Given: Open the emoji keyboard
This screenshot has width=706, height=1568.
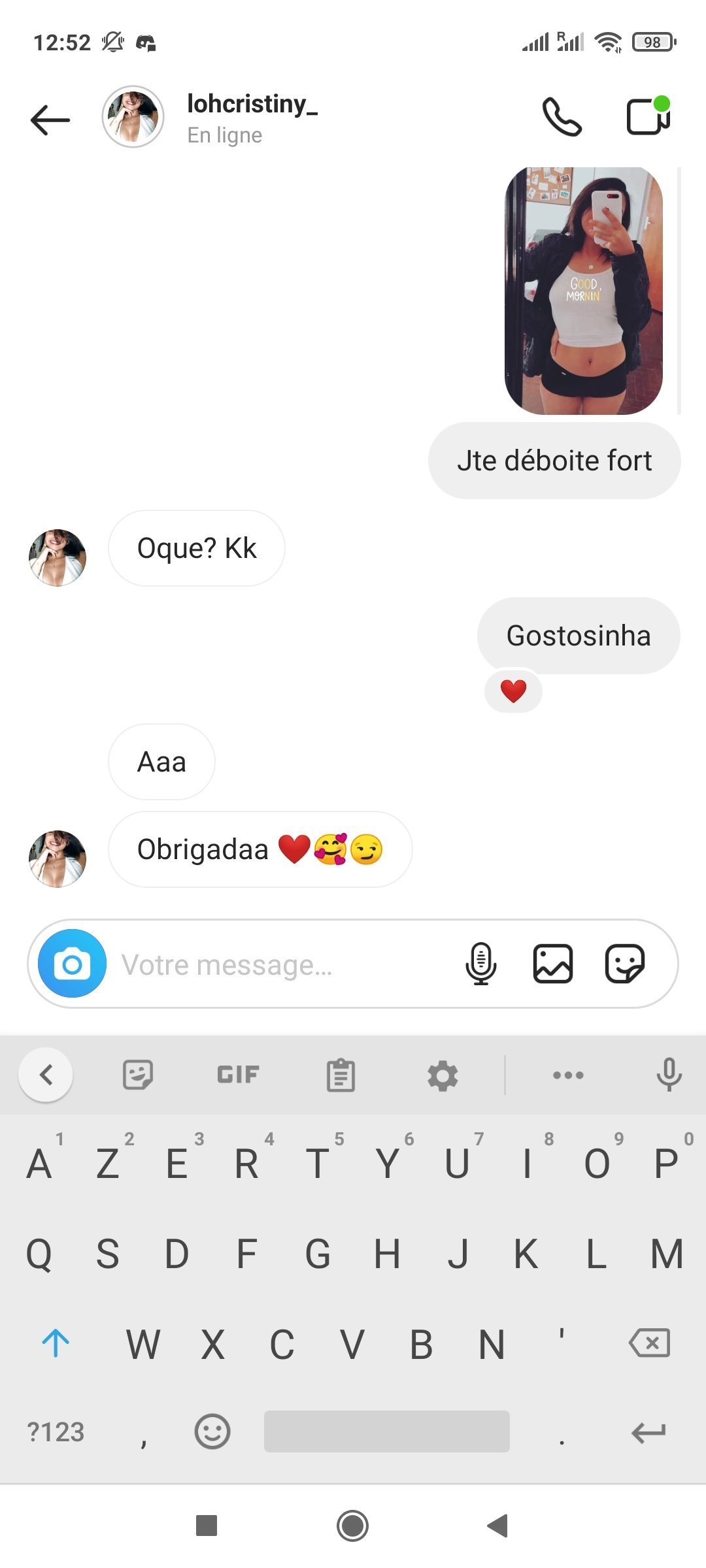Looking at the screenshot, I should 212,1432.
